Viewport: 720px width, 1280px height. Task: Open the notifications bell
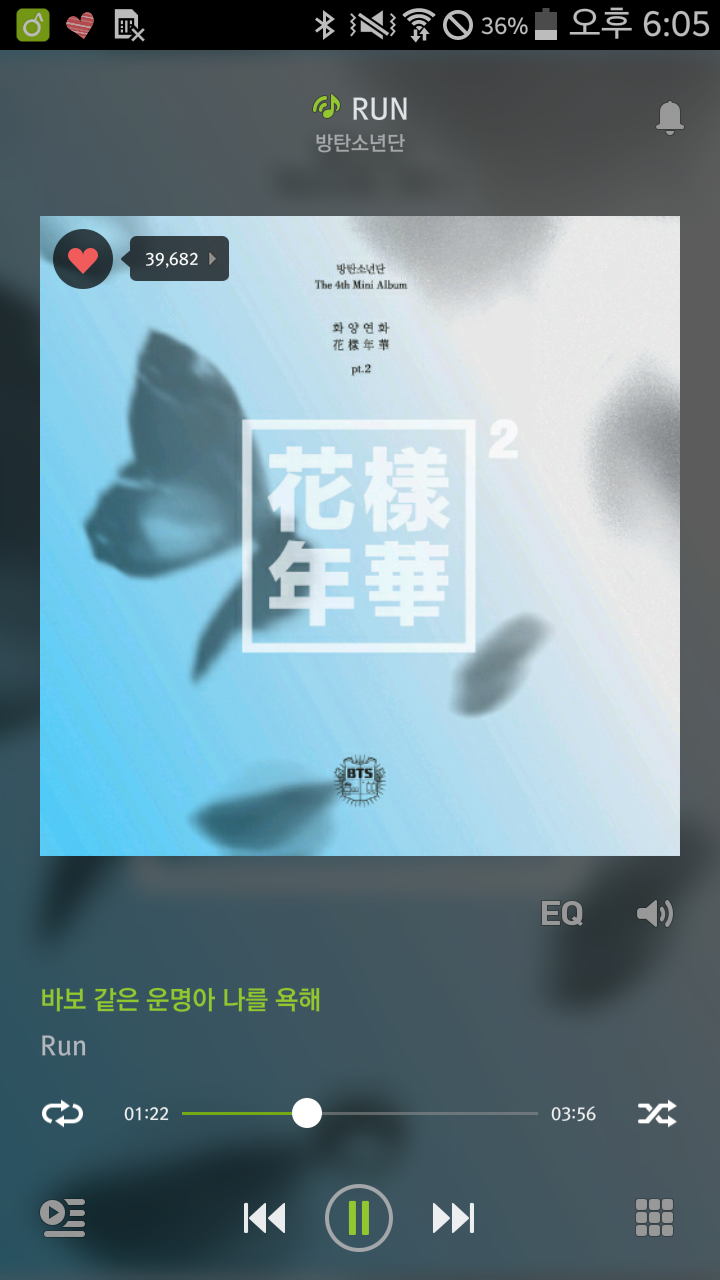point(669,118)
